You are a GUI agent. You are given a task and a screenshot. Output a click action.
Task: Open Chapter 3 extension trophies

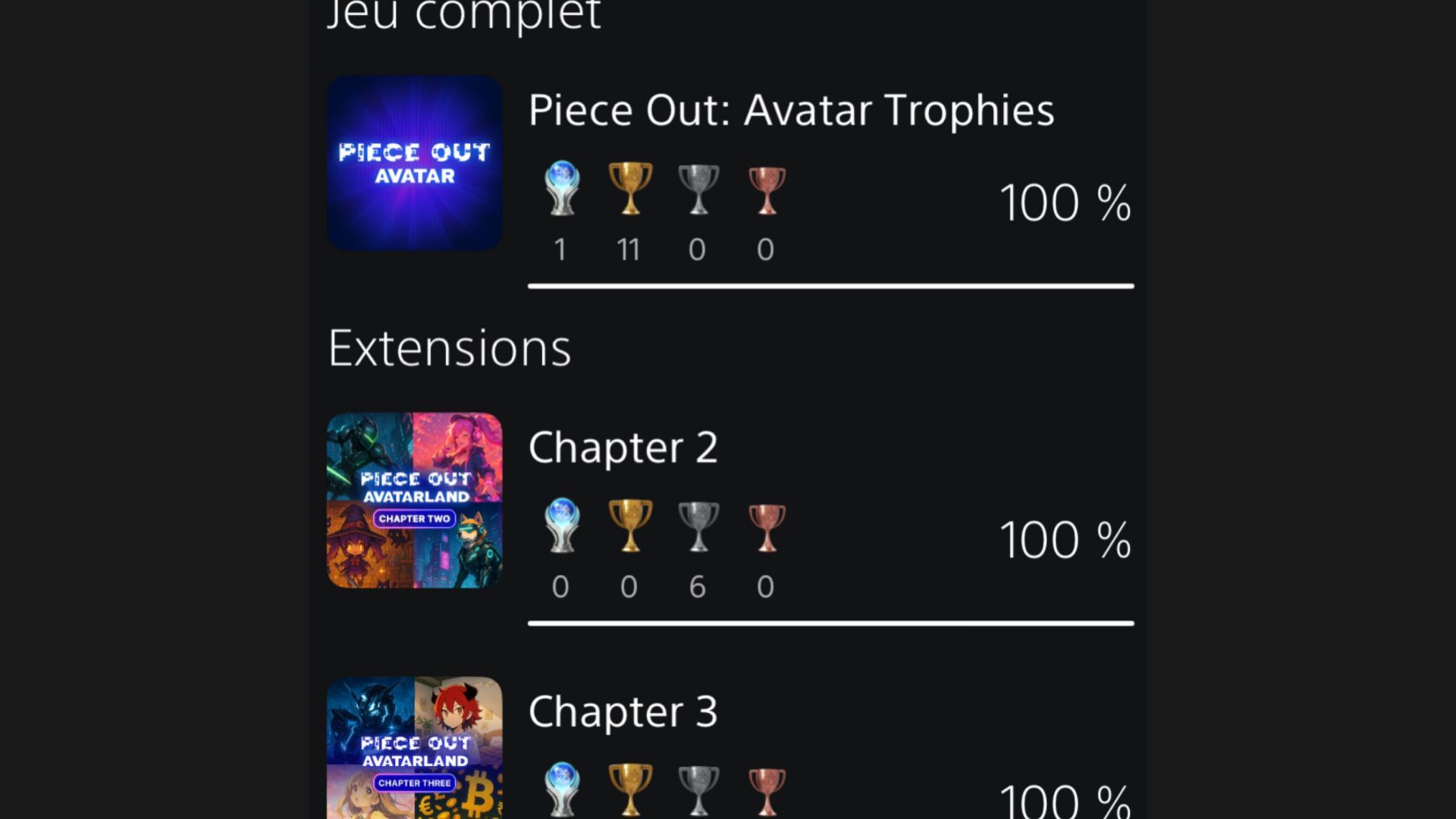coord(623,711)
